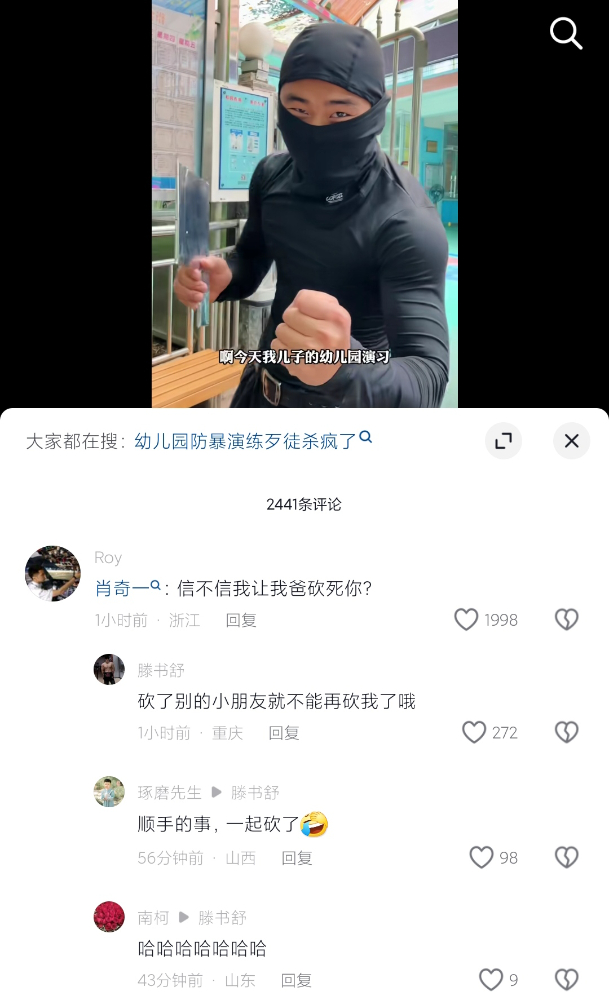Image resolution: width=609 pixels, height=1000 pixels.
Task: Like 南柯's comment with 9 likes
Action: (491, 980)
